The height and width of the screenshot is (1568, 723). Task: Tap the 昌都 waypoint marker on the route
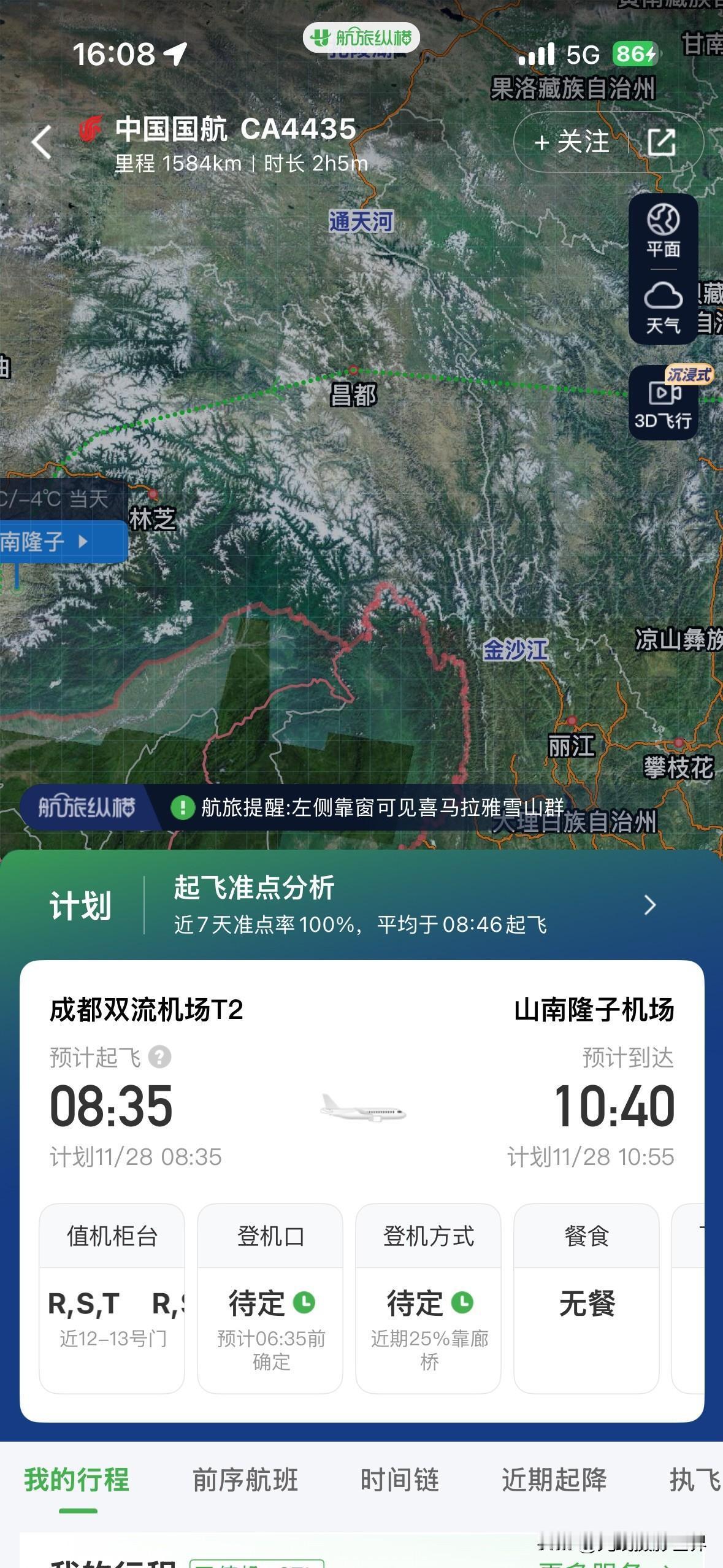tap(353, 371)
